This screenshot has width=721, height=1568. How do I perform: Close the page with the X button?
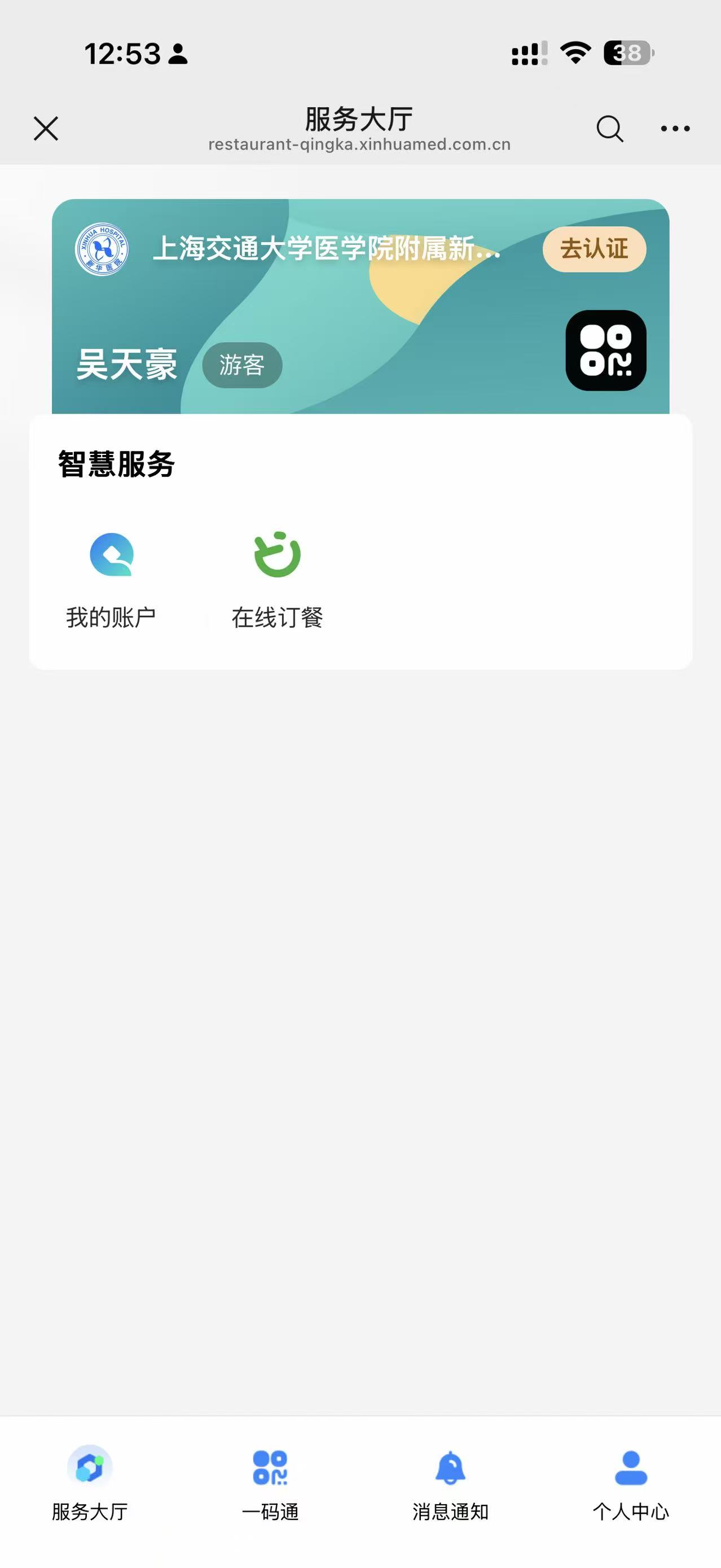pos(45,129)
